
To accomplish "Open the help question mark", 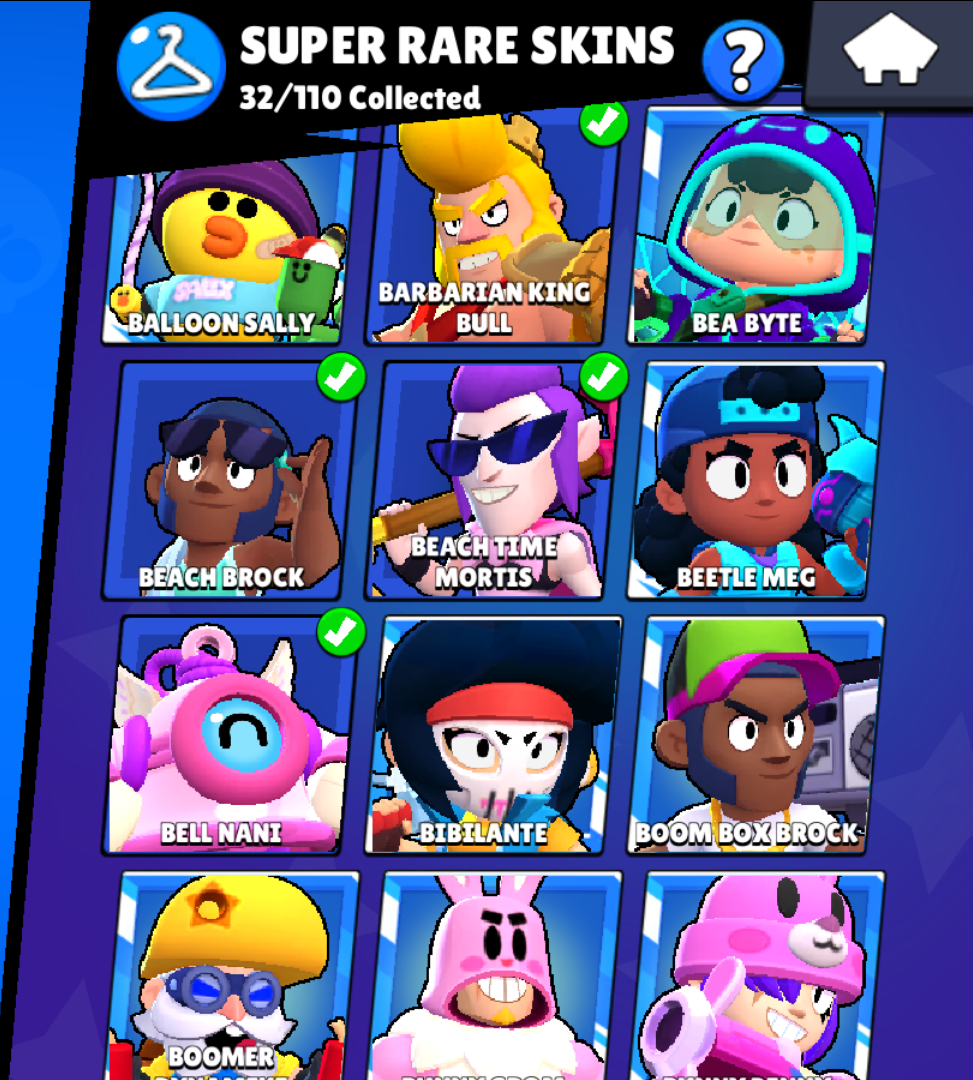I will point(742,61).
